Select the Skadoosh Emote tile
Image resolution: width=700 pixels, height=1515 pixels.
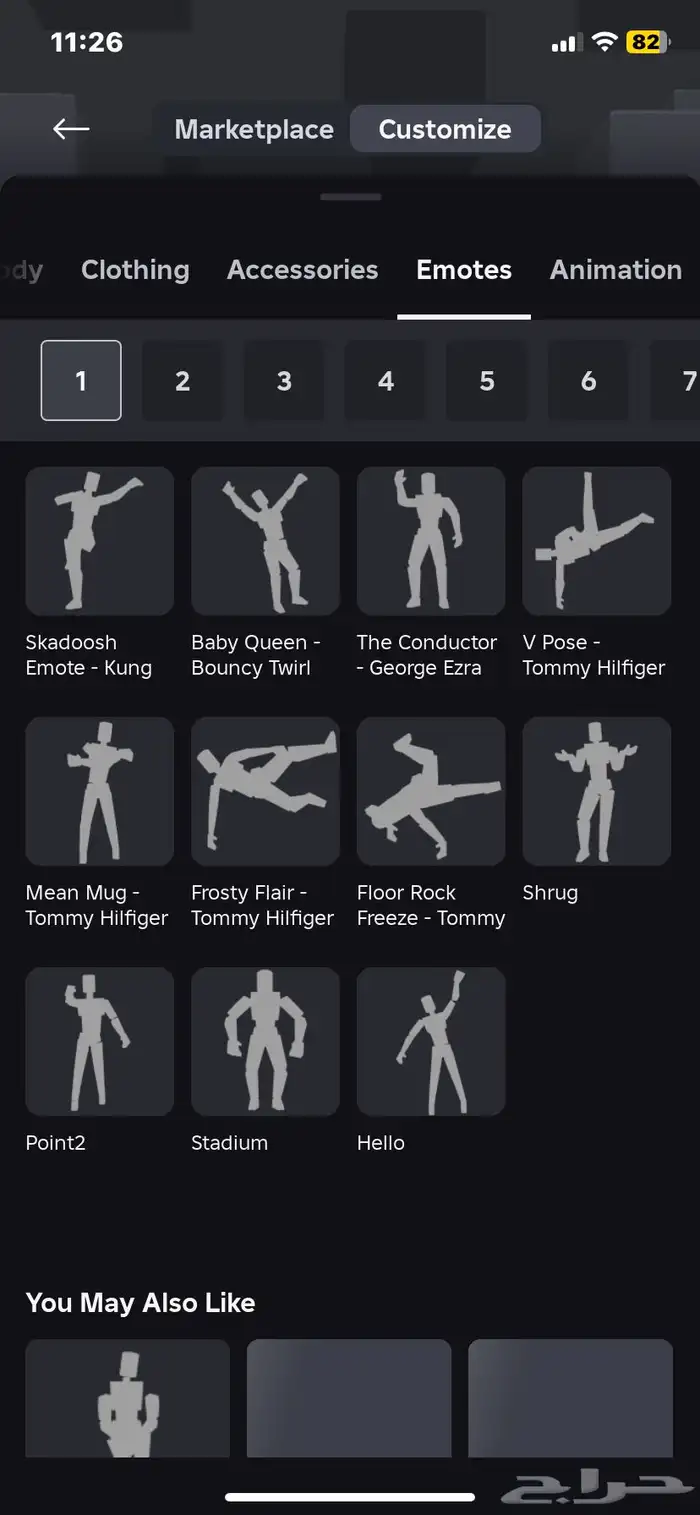point(99,541)
